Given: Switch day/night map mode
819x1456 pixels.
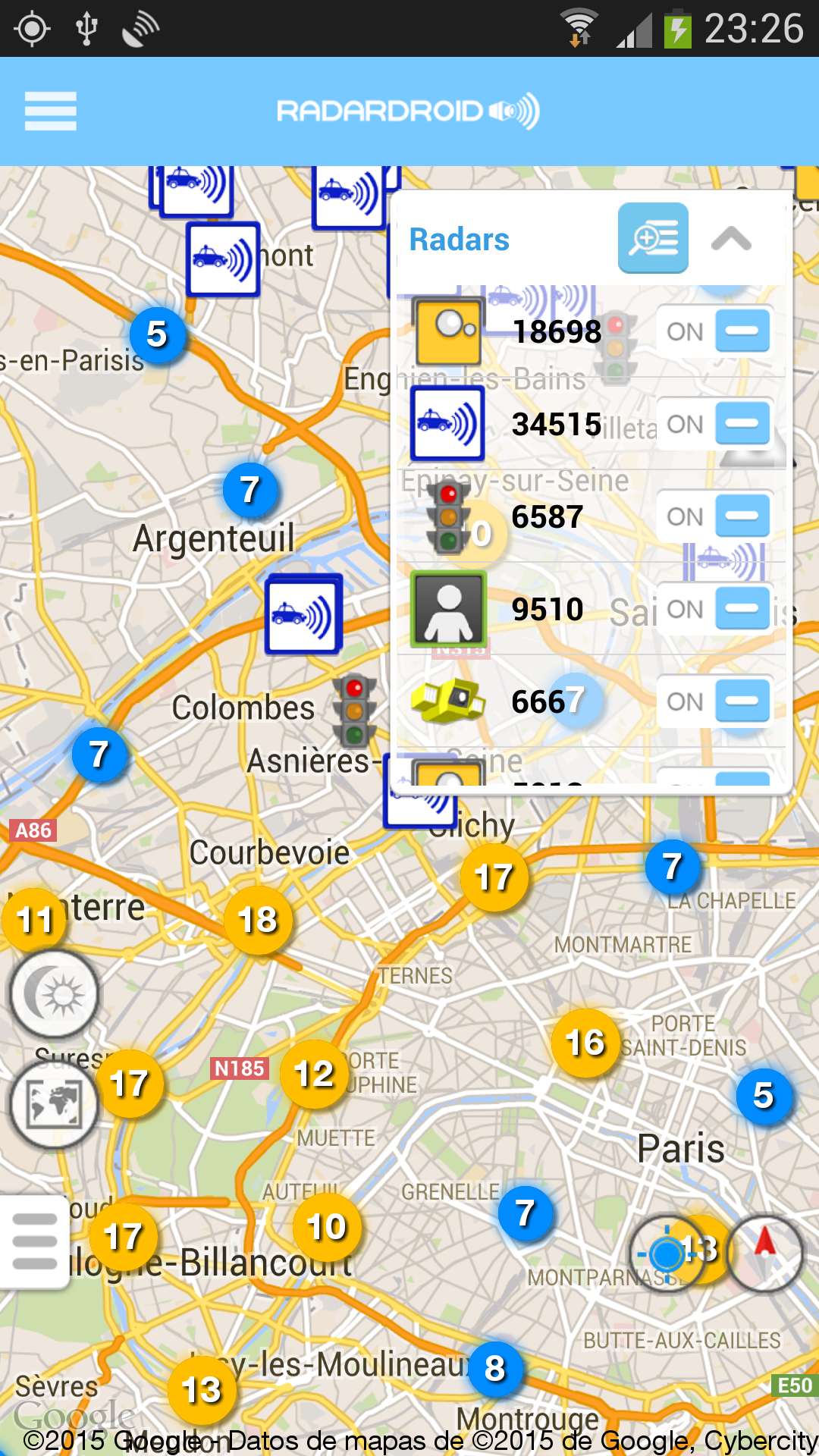Looking at the screenshot, I should point(54,993).
